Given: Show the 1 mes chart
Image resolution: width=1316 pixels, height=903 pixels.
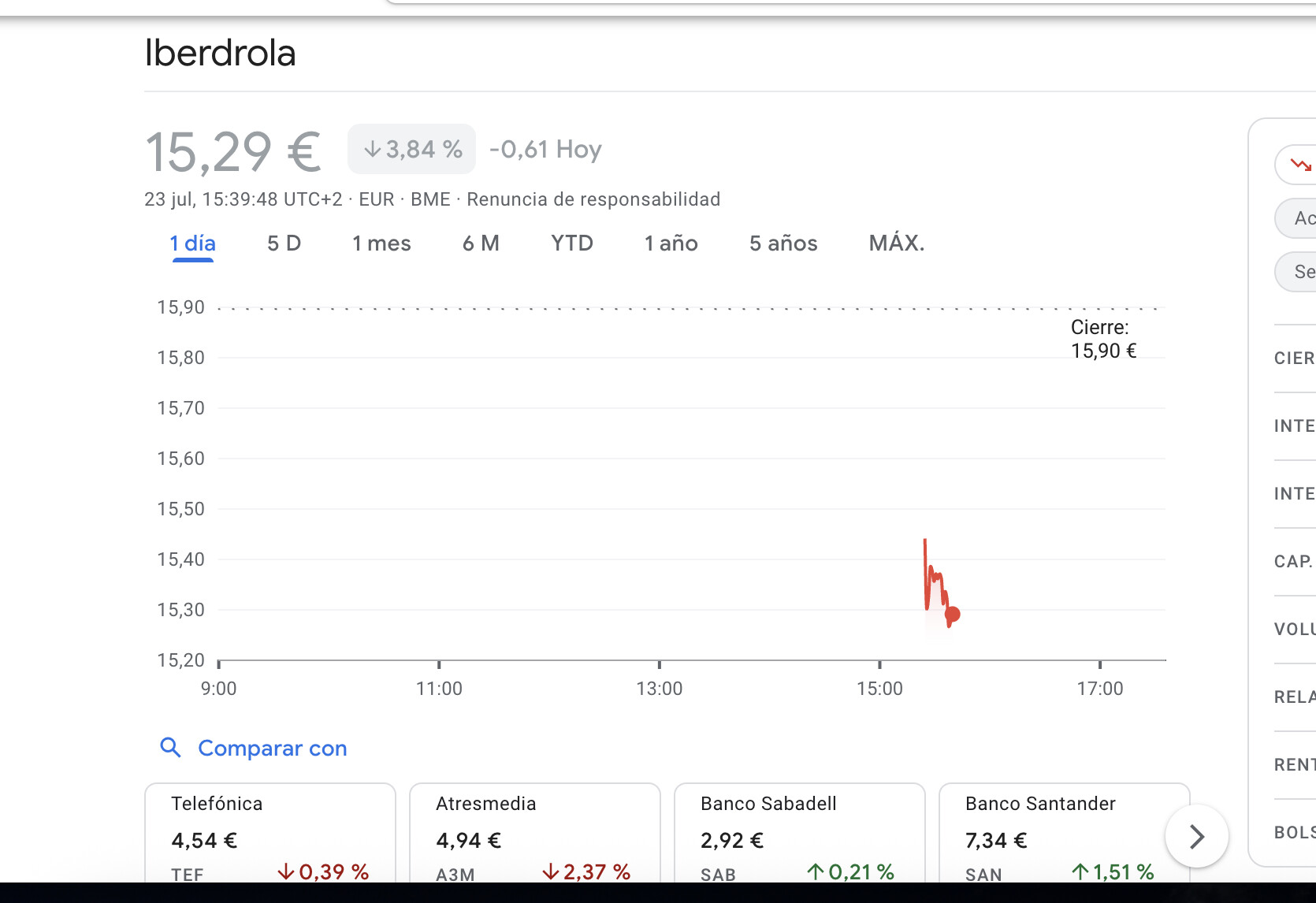Looking at the screenshot, I should [x=381, y=243].
